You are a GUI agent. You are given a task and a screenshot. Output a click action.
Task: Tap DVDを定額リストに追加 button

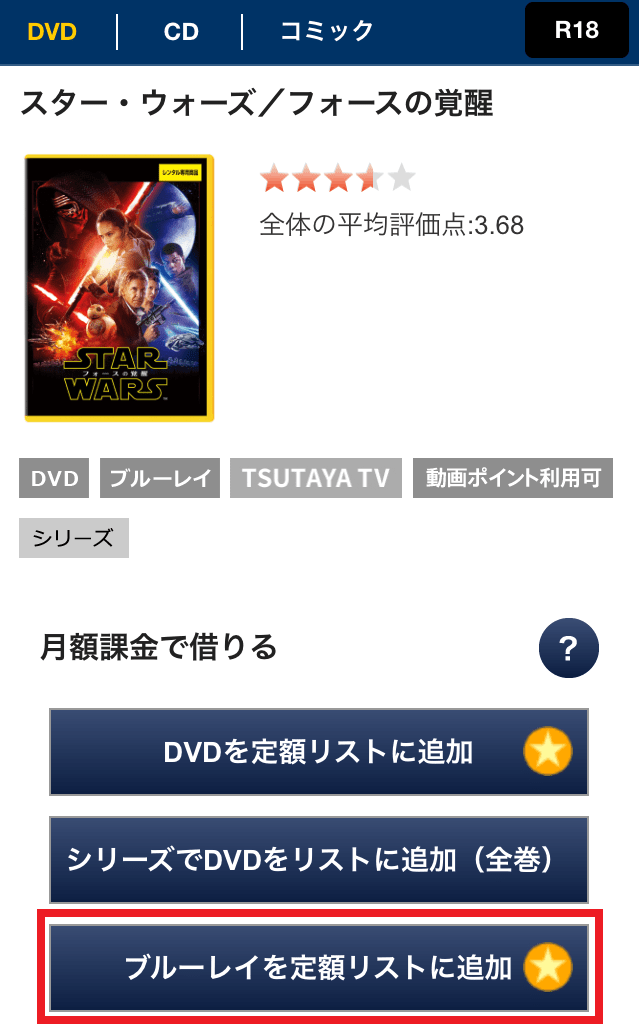point(319,752)
